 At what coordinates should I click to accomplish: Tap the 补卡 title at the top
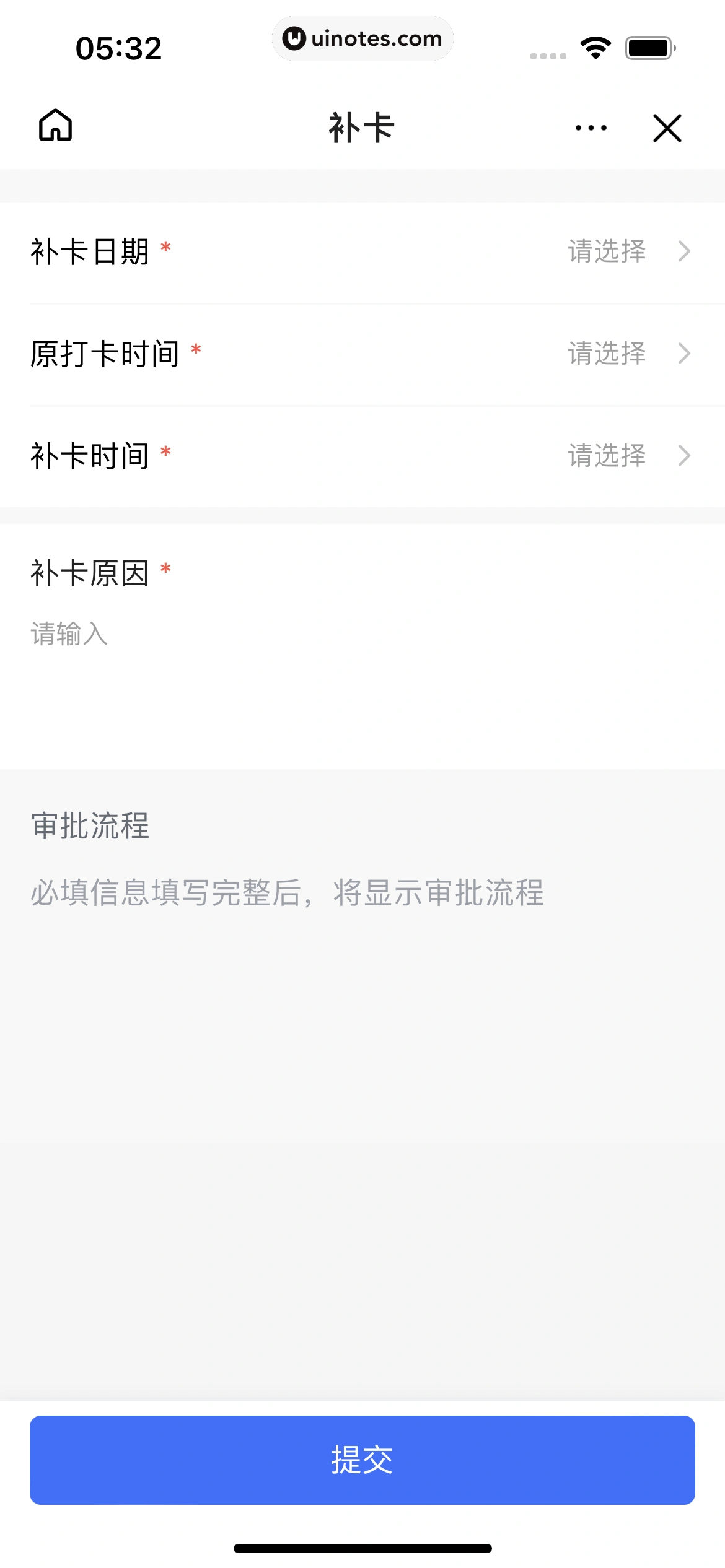361,128
